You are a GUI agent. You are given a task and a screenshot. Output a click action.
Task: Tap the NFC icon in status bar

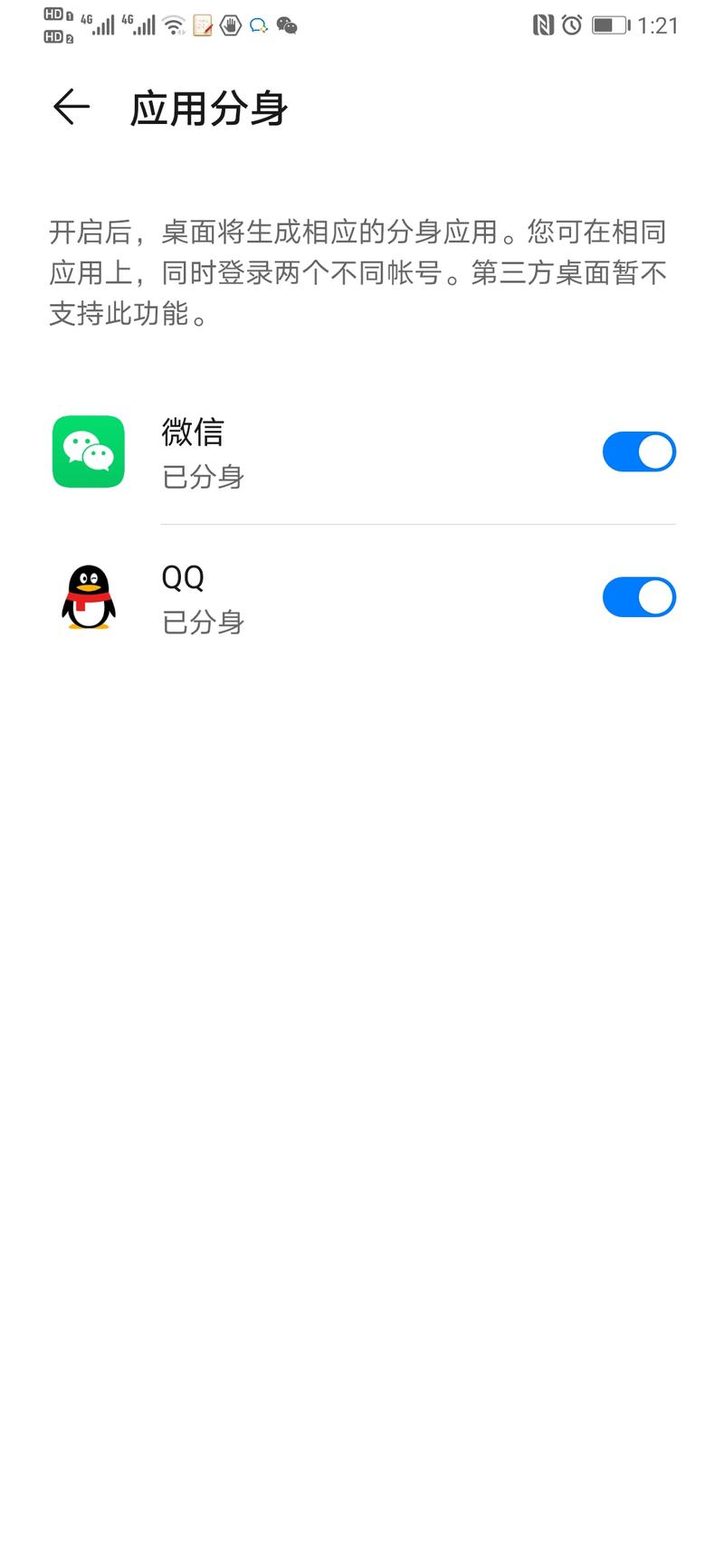click(544, 25)
